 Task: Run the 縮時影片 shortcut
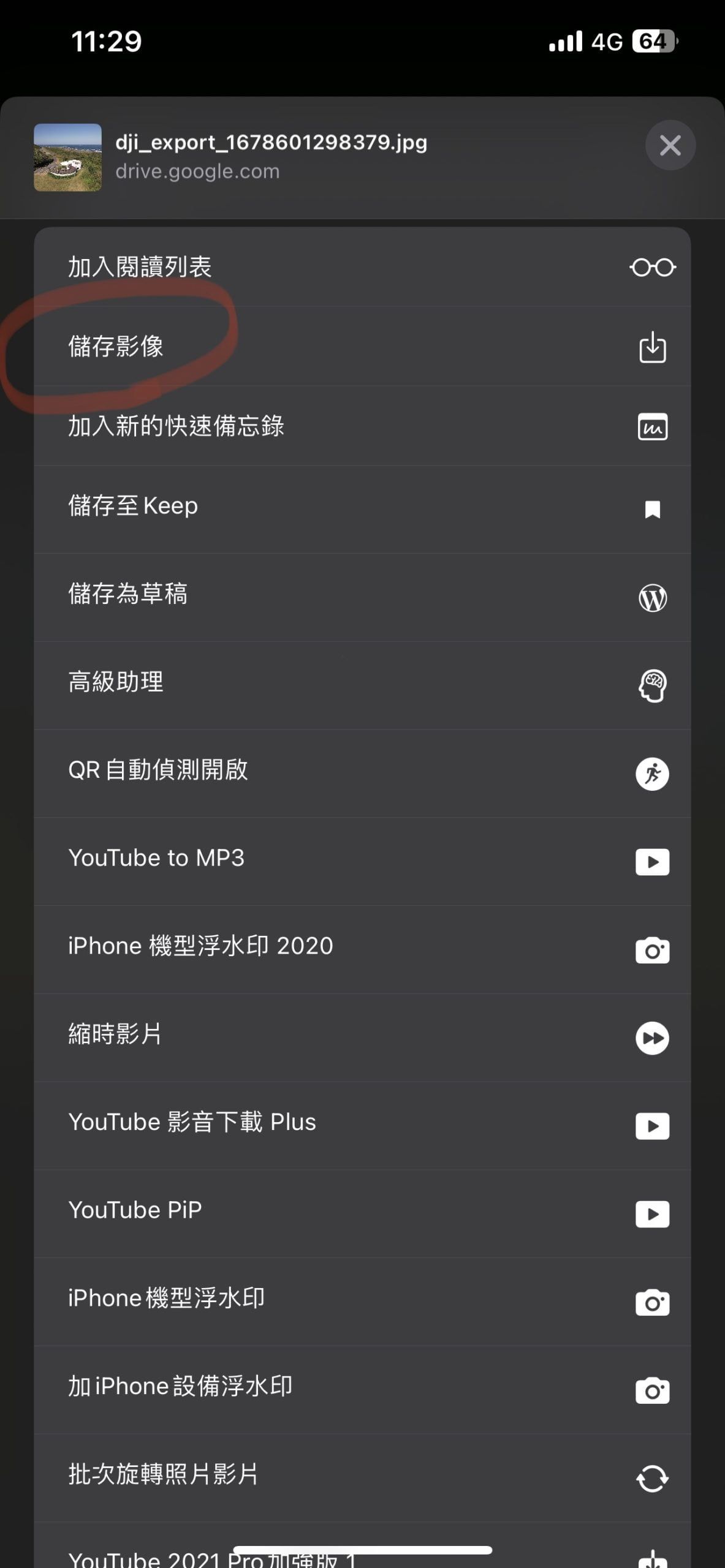click(362, 1036)
